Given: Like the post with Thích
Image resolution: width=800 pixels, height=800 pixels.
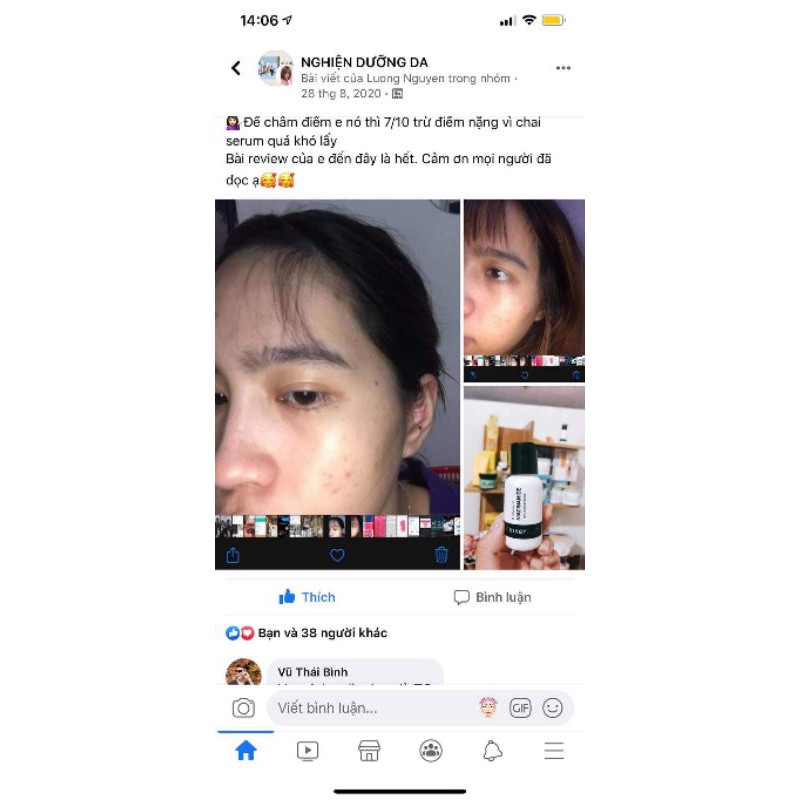Looking at the screenshot, I should (307, 597).
